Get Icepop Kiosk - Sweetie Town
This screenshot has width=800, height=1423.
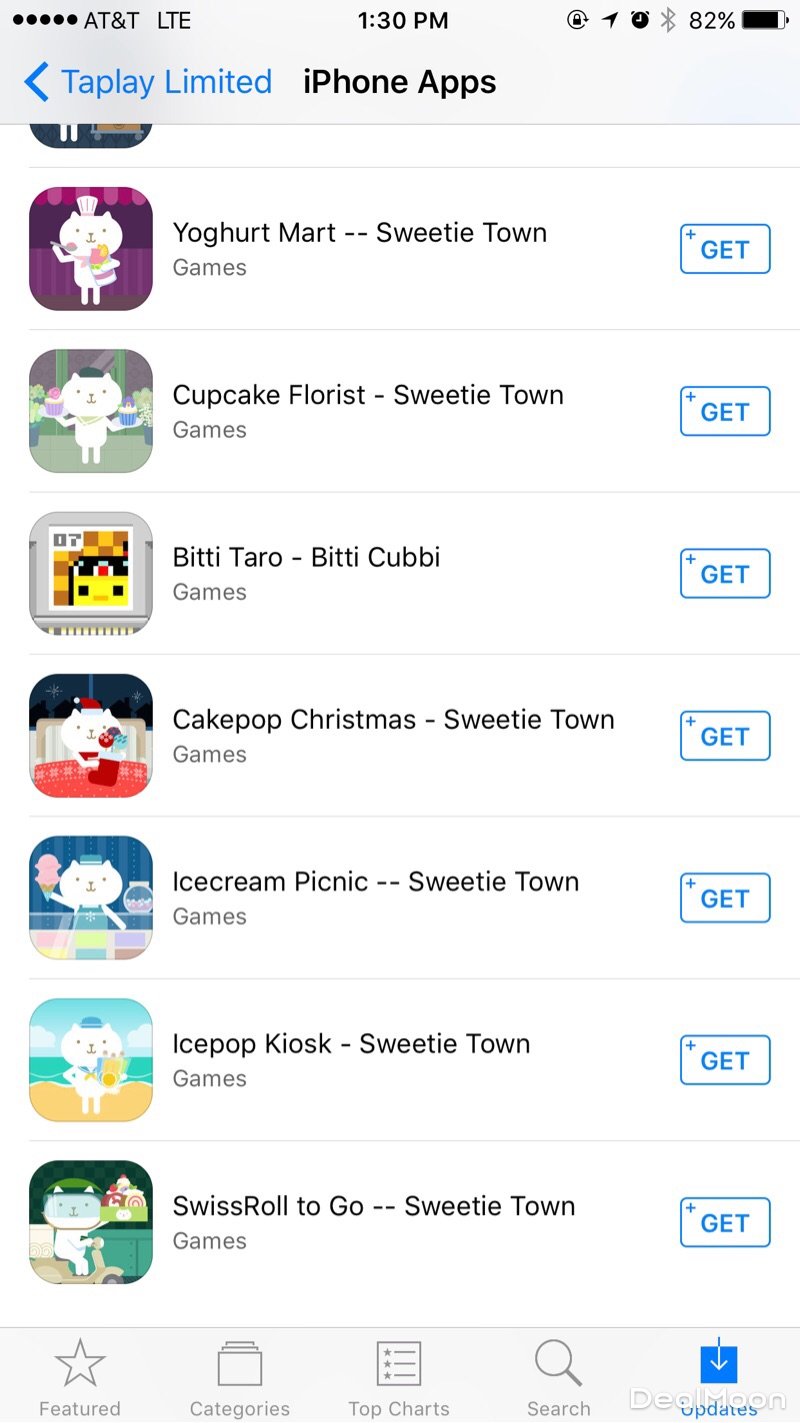pyautogui.click(x=725, y=1060)
